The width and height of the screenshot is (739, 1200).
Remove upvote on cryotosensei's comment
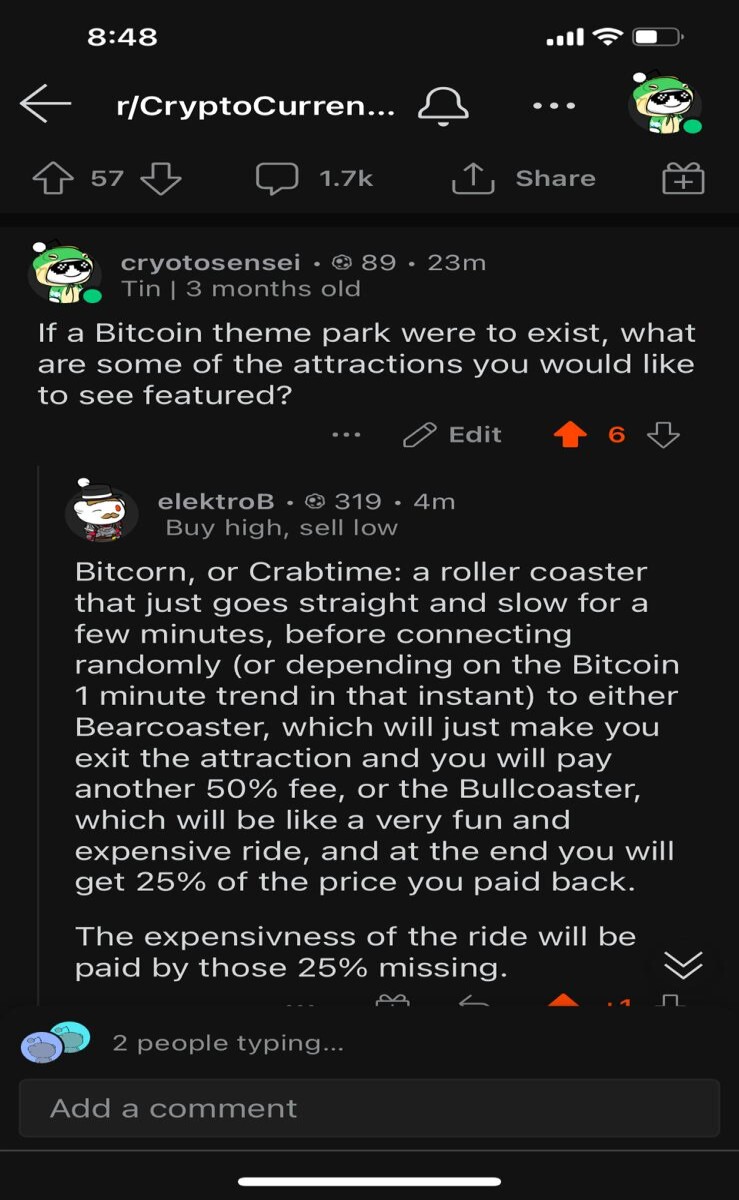click(570, 435)
